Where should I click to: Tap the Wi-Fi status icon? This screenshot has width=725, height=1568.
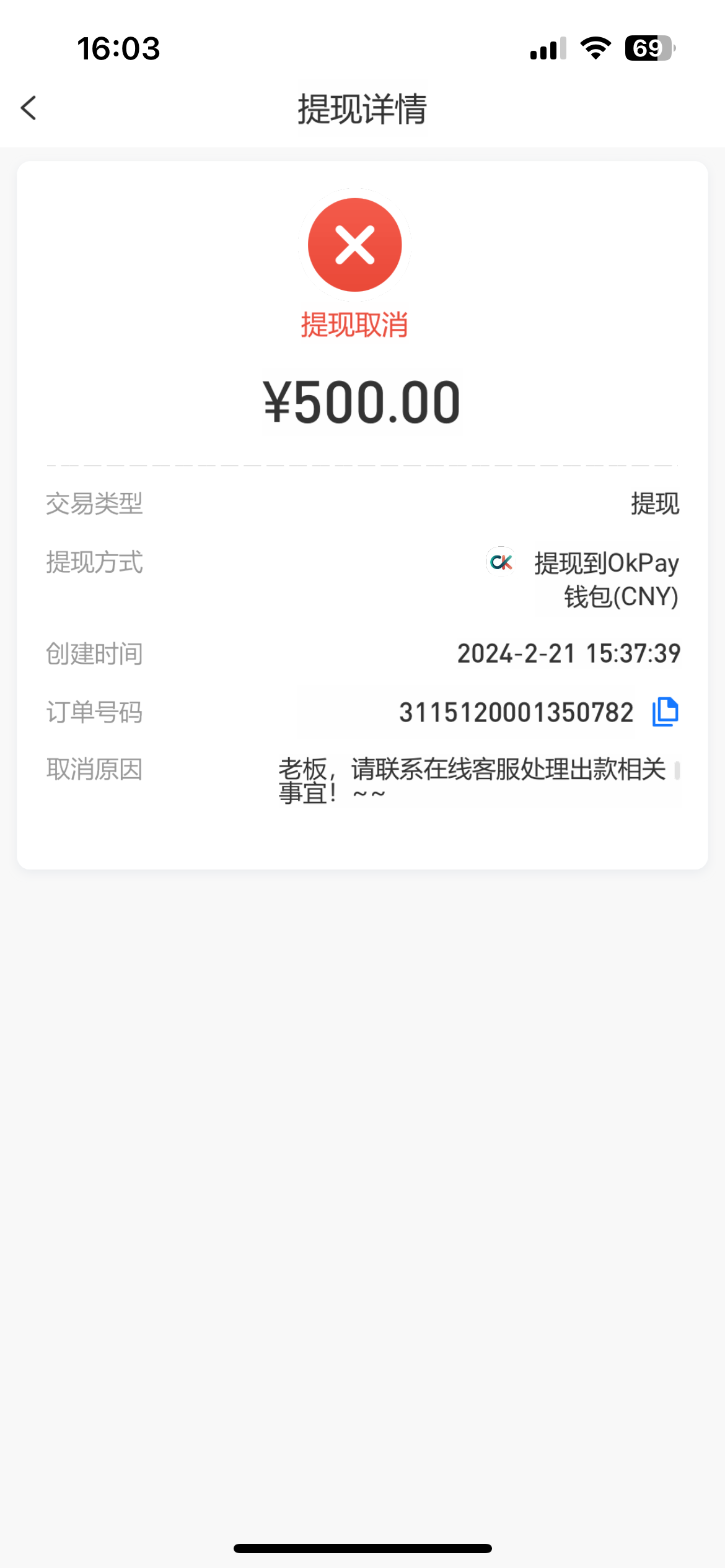pyautogui.click(x=595, y=50)
